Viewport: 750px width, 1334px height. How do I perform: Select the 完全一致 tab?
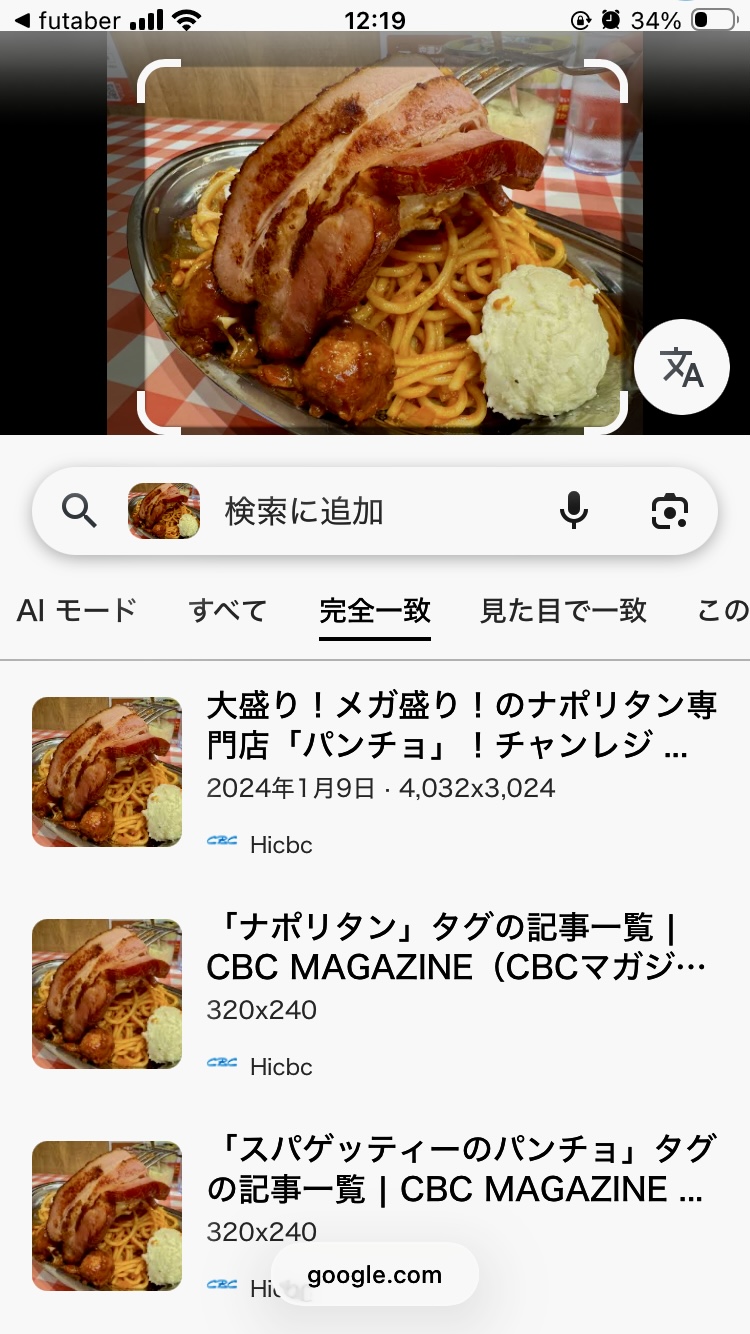[x=375, y=610]
